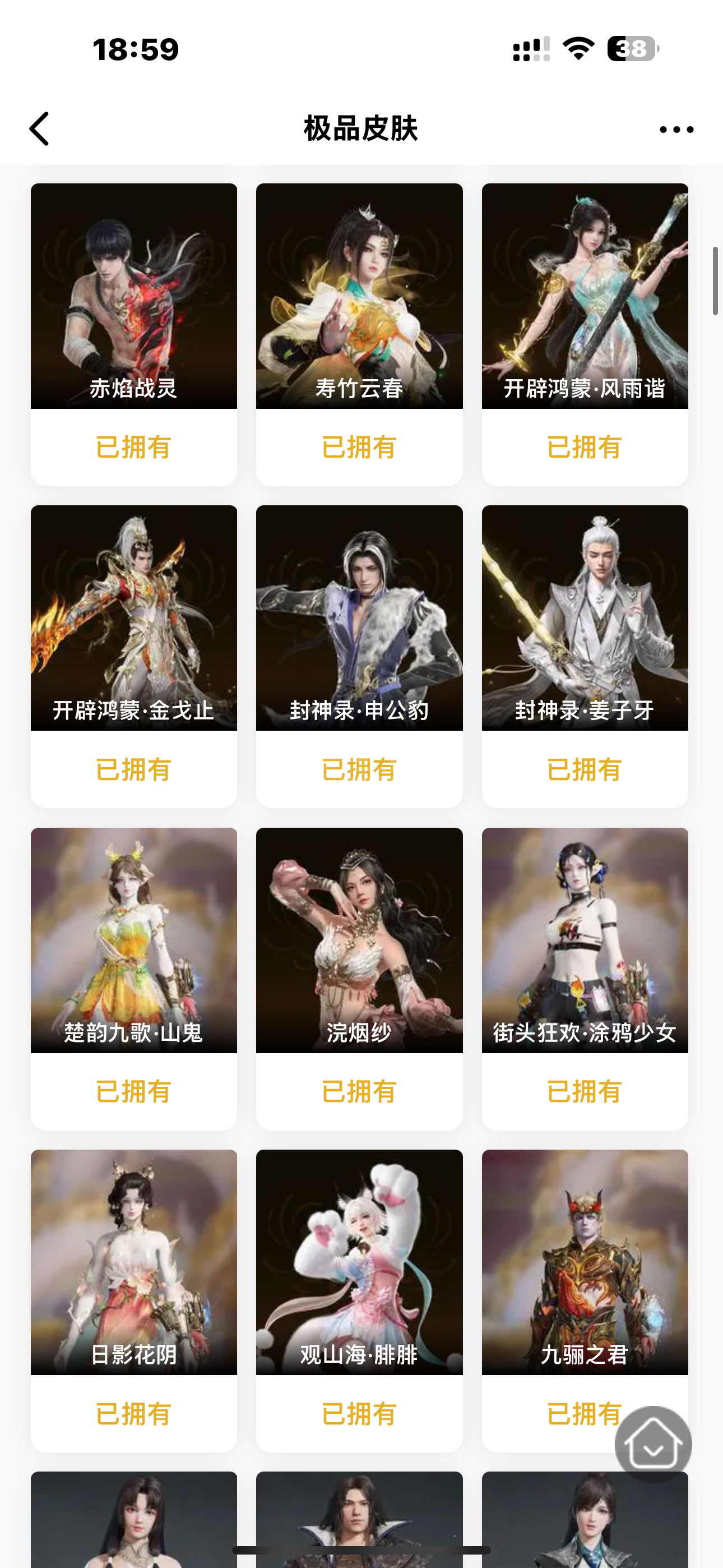This screenshot has width=723, height=1568.
Task: Open the 封神录·姜子牙 skin card
Action: coord(585,656)
